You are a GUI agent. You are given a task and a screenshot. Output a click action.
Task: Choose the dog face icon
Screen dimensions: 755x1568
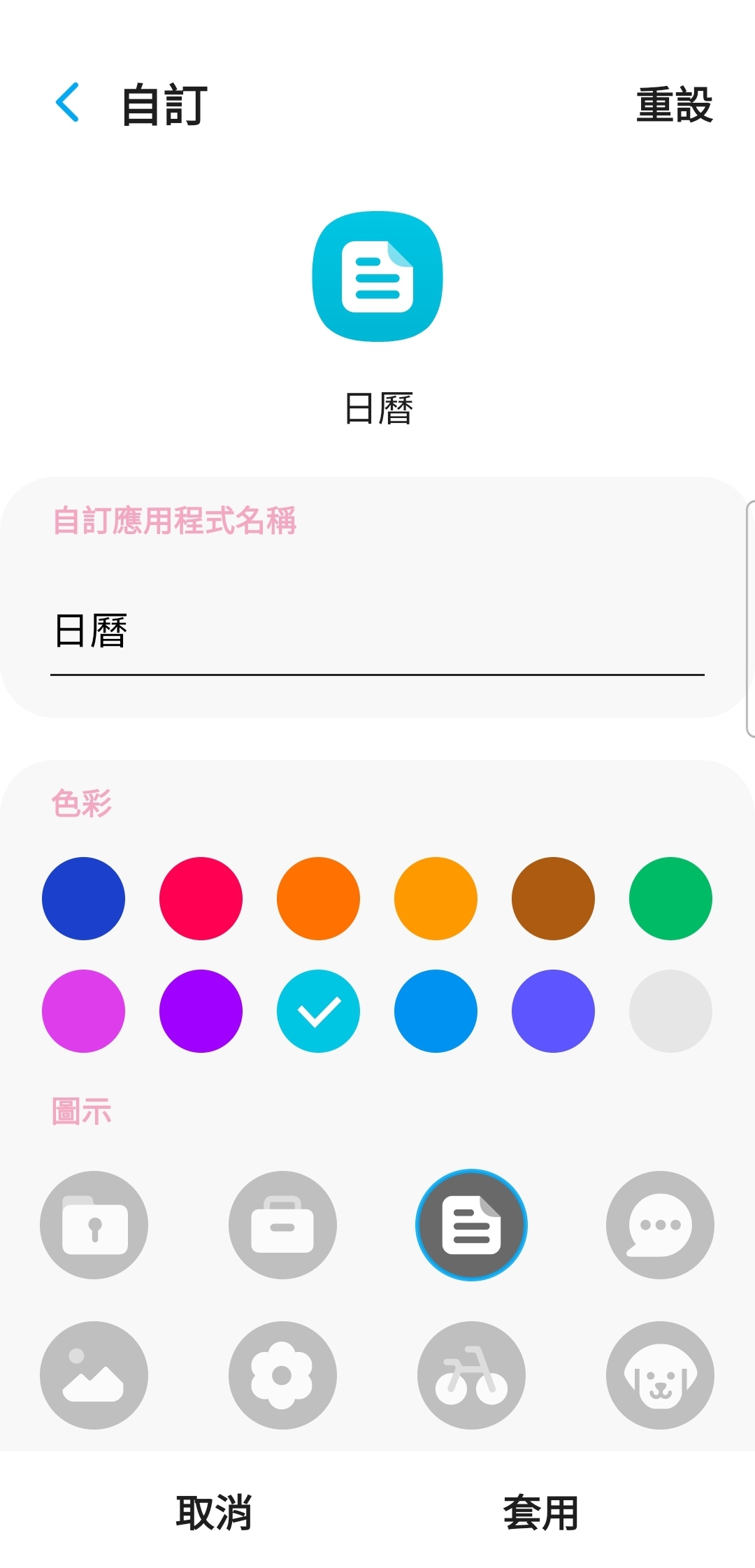point(660,1375)
